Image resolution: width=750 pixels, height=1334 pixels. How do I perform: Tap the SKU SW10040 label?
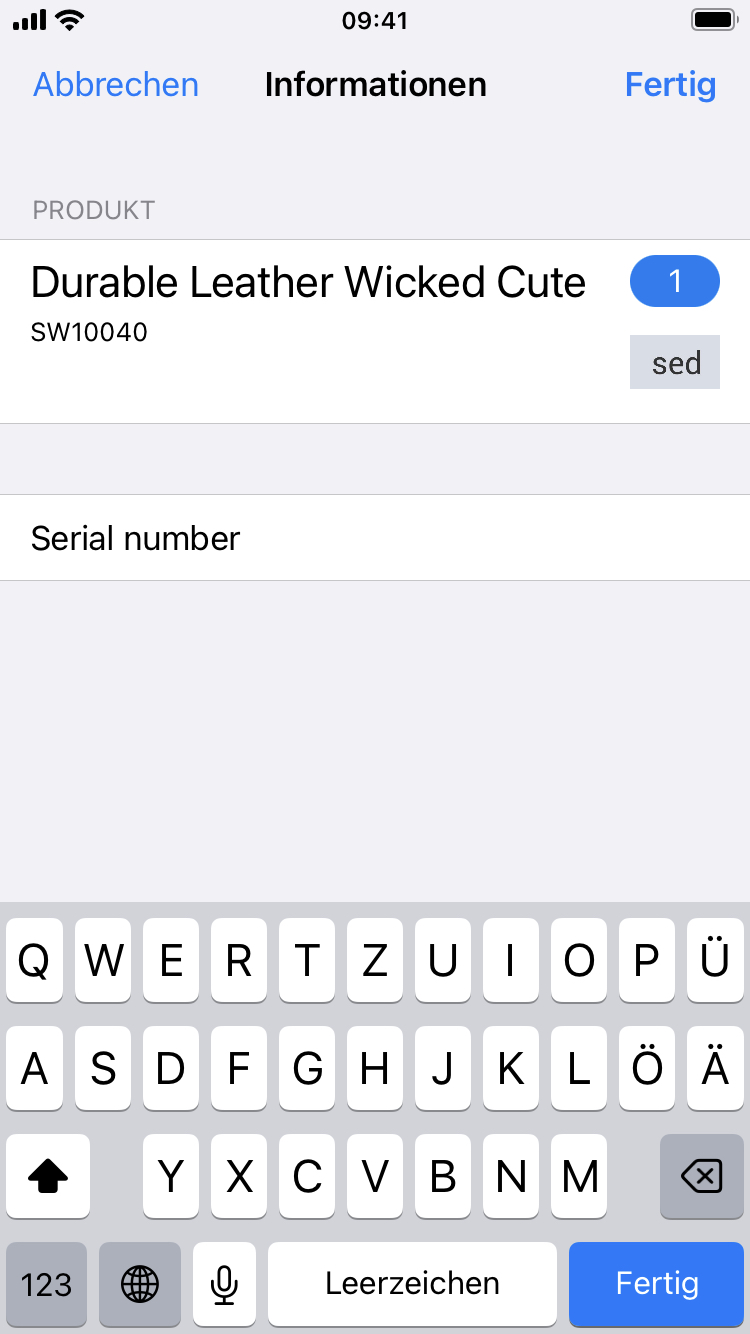(x=89, y=331)
